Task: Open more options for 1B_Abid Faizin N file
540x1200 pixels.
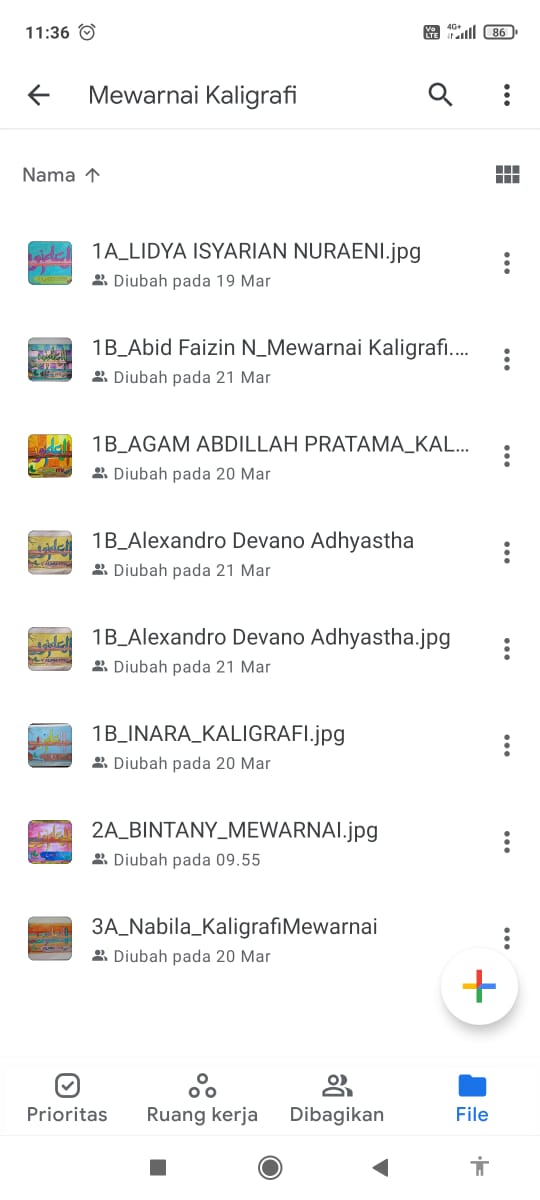Action: click(507, 360)
